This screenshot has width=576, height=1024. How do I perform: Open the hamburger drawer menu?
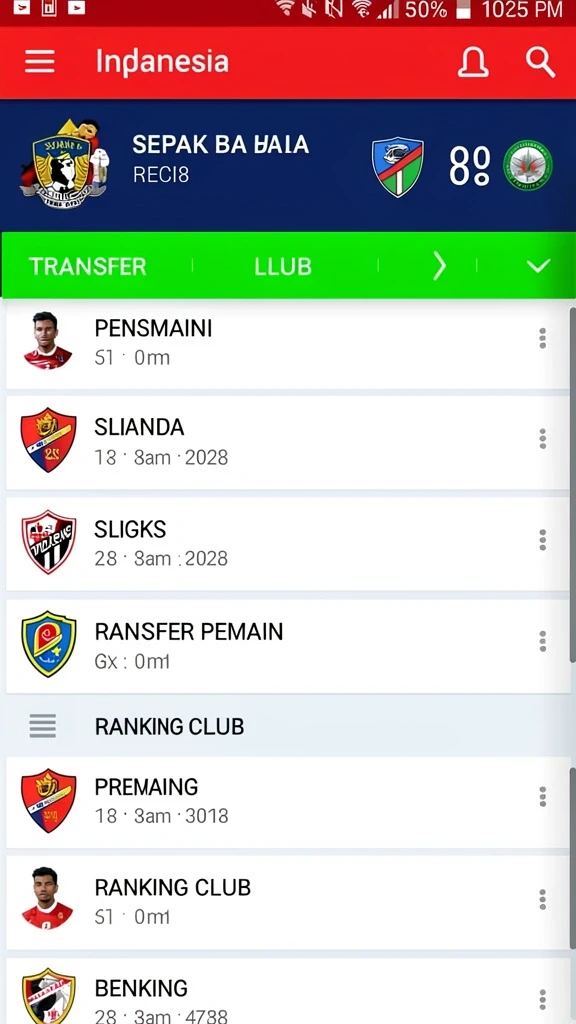click(40, 62)
